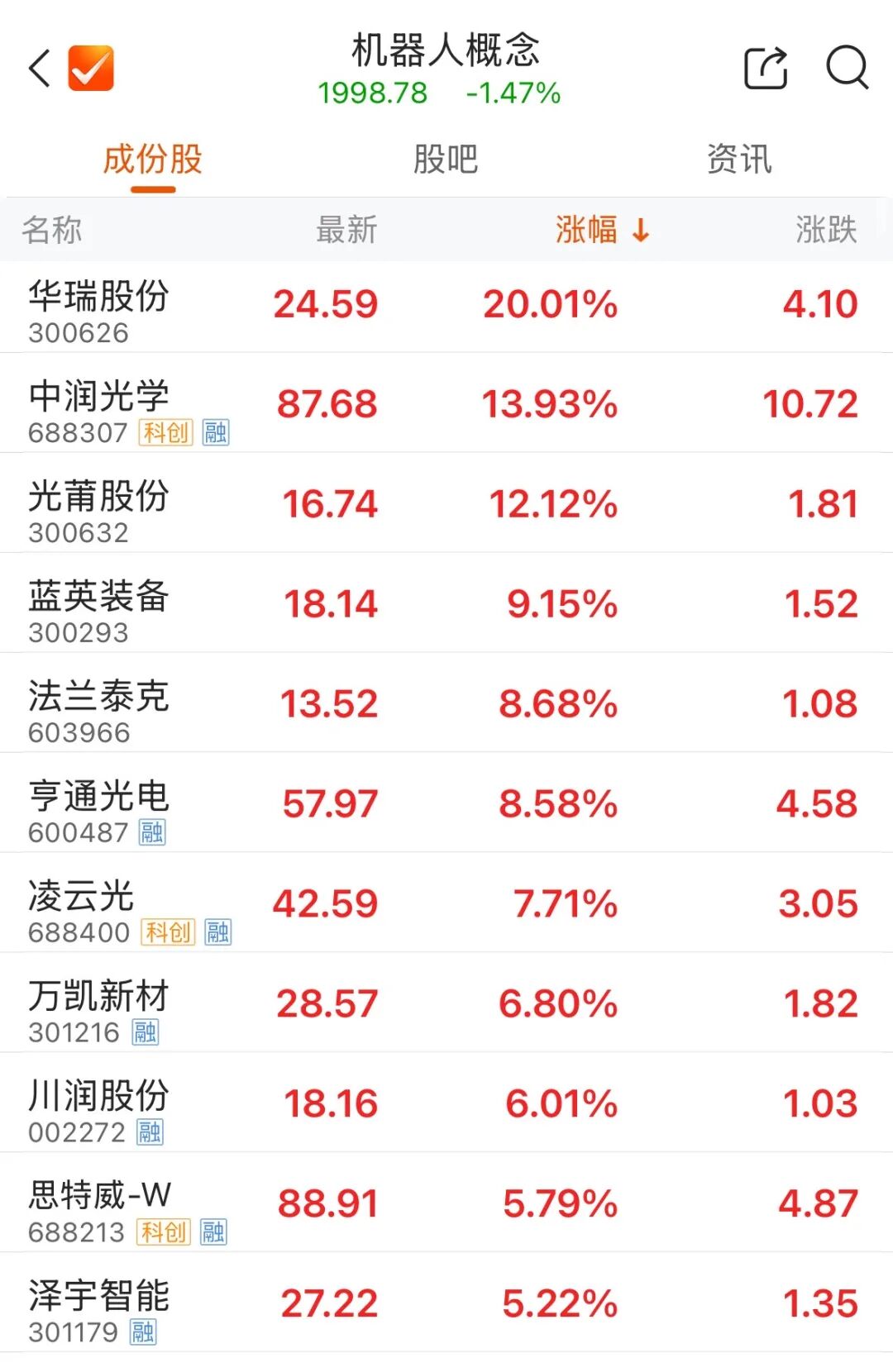Sort the list by 涨幅 column

coord(601,230)
